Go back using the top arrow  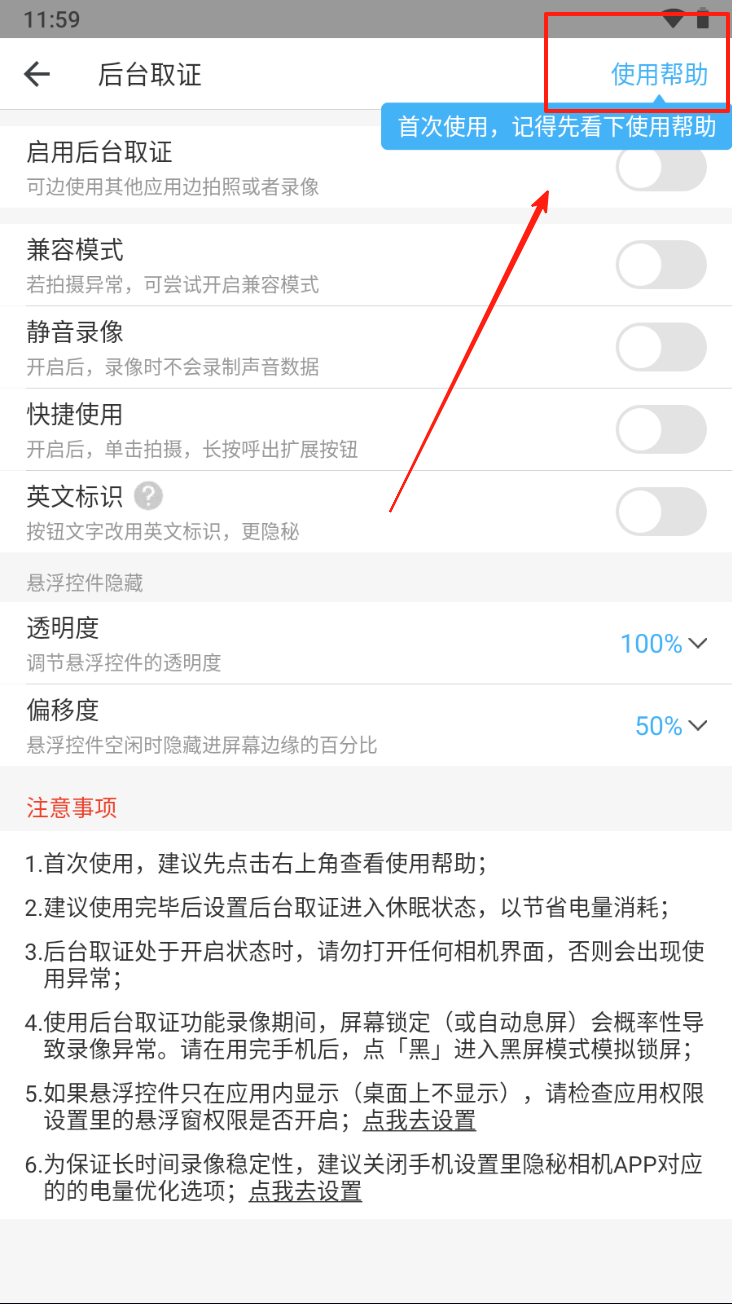click(37, 74)
